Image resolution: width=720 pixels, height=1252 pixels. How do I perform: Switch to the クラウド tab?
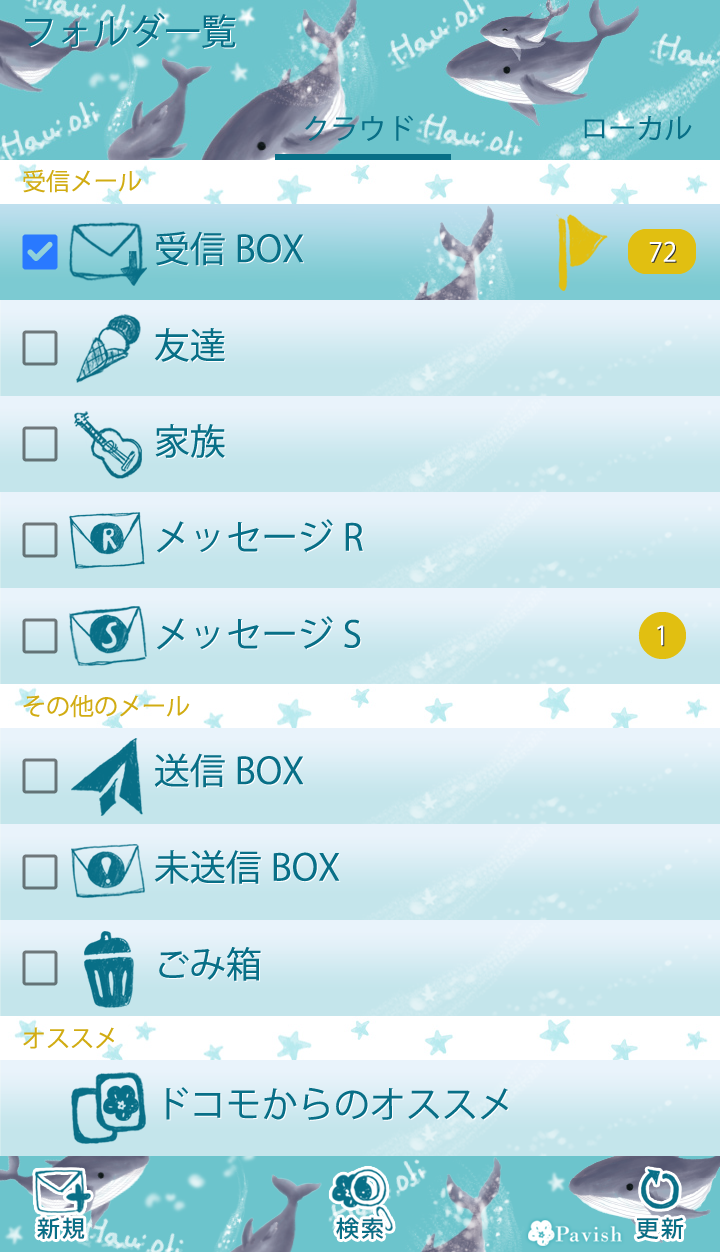360,130
